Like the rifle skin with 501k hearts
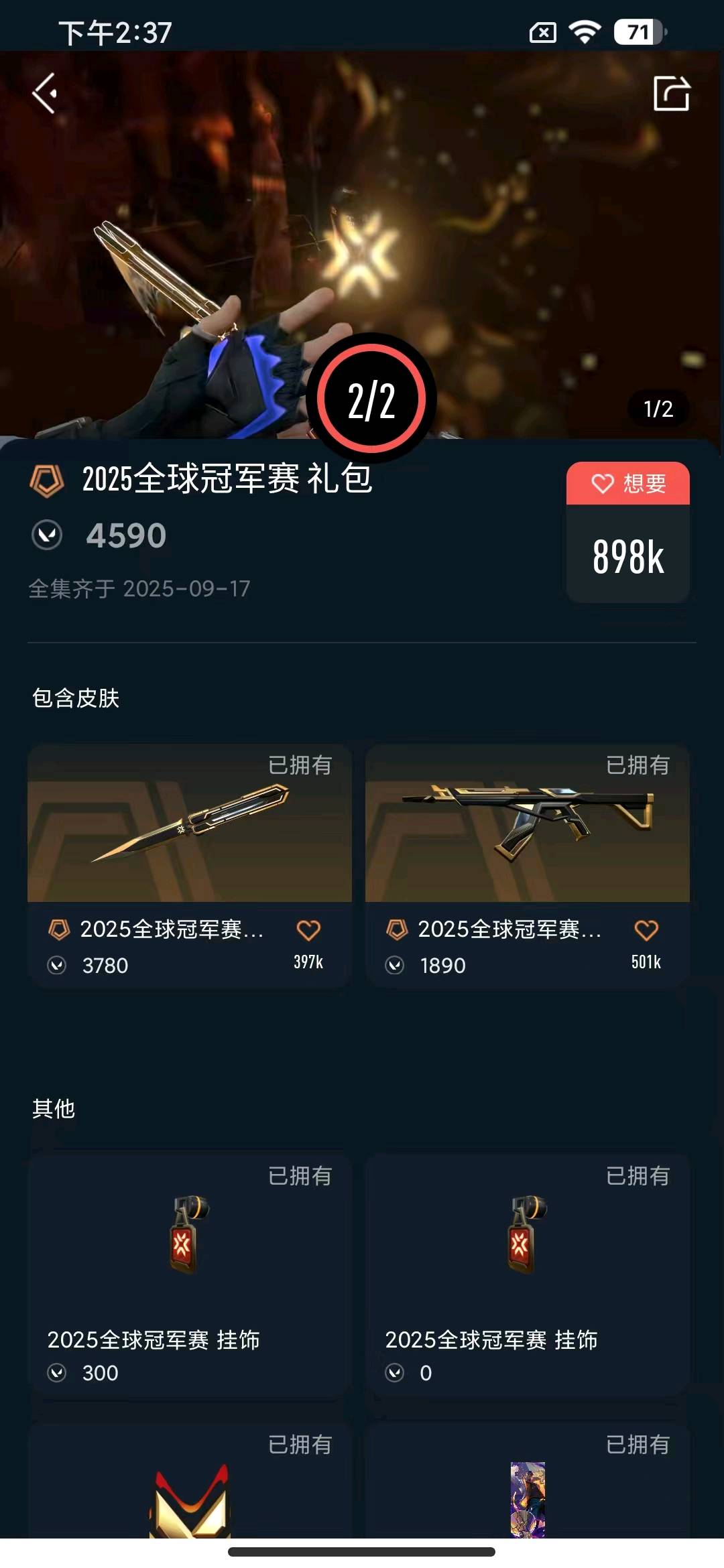Screen dimensions: 724x1568 pos(646,931)
